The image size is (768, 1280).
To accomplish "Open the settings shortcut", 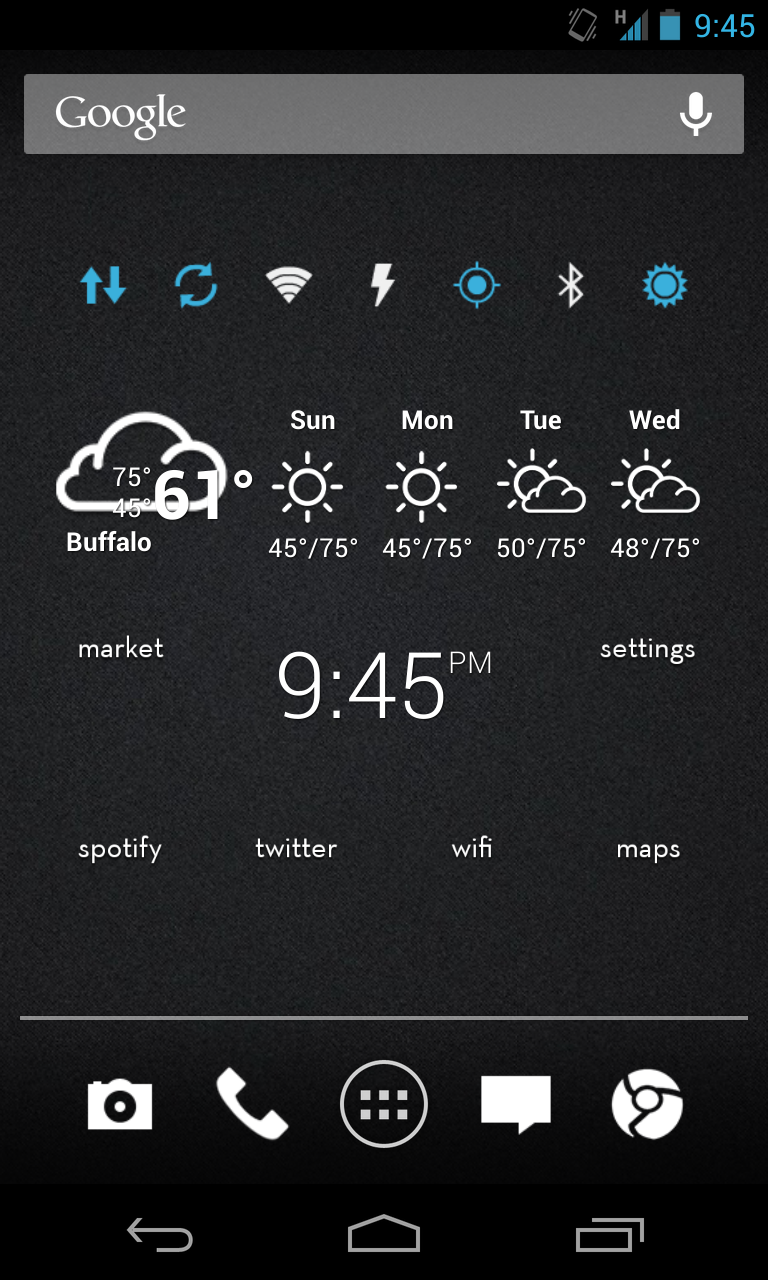I will click(647, 649).
